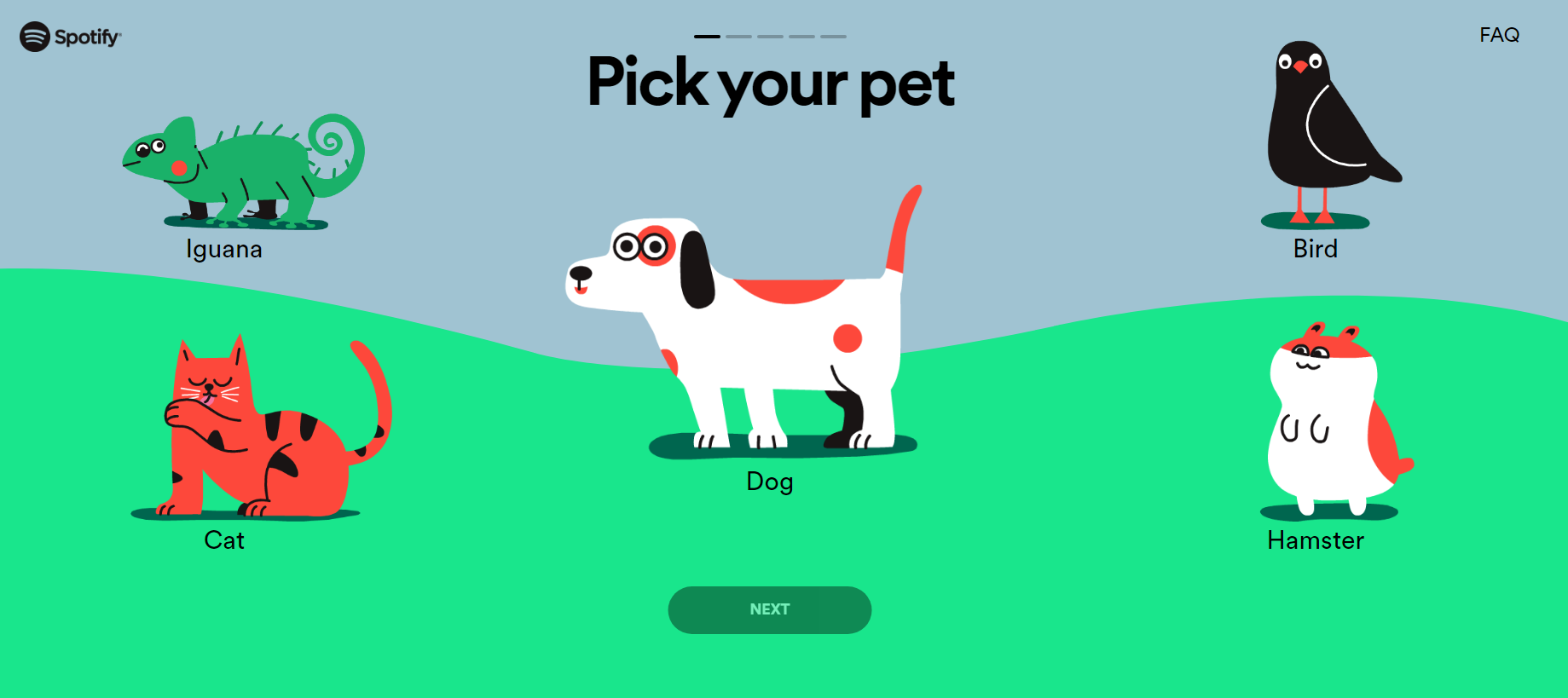Viewport: 1568px width, 698px height.
Task: Go to Spotify home via logo
Action: pos(70,37)
